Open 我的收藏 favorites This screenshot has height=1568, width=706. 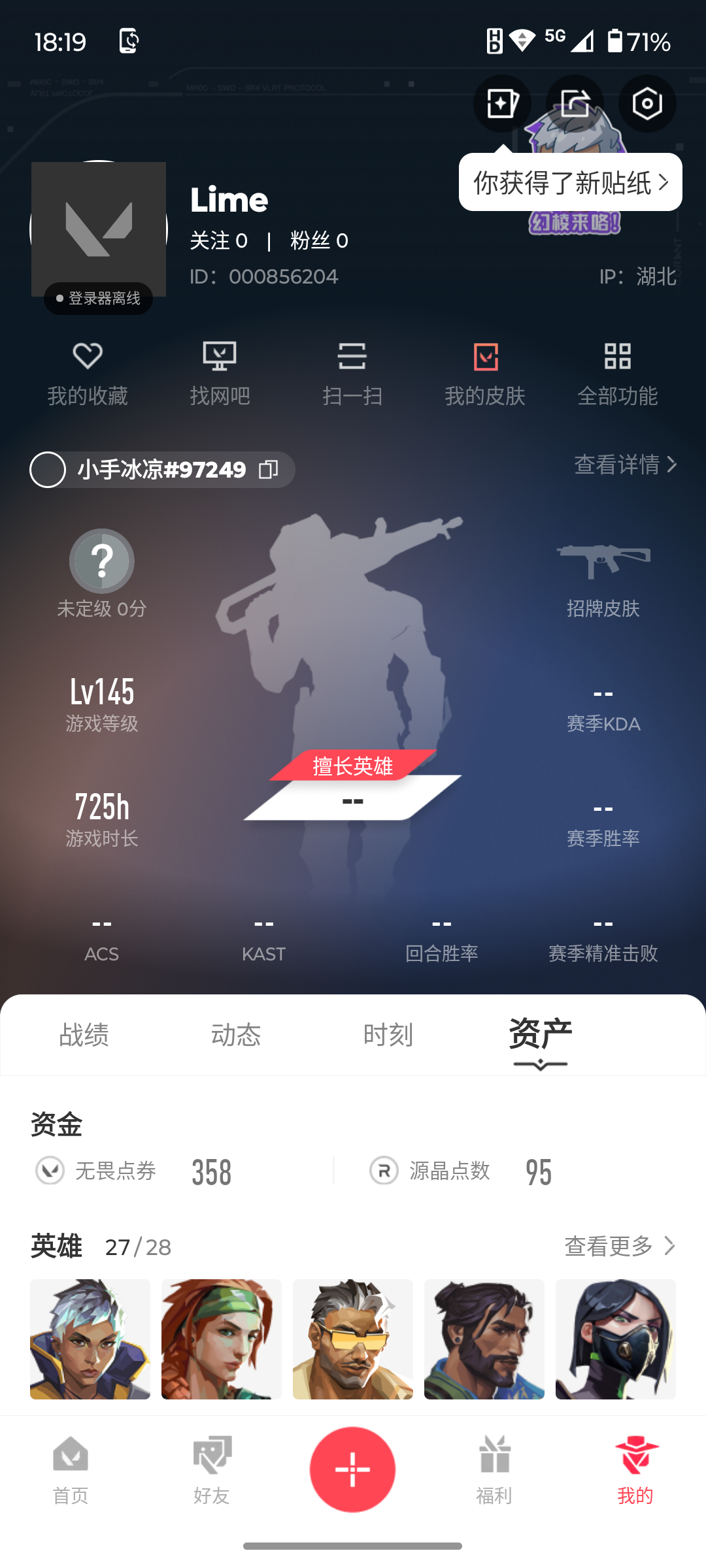[x=88, y=373]
